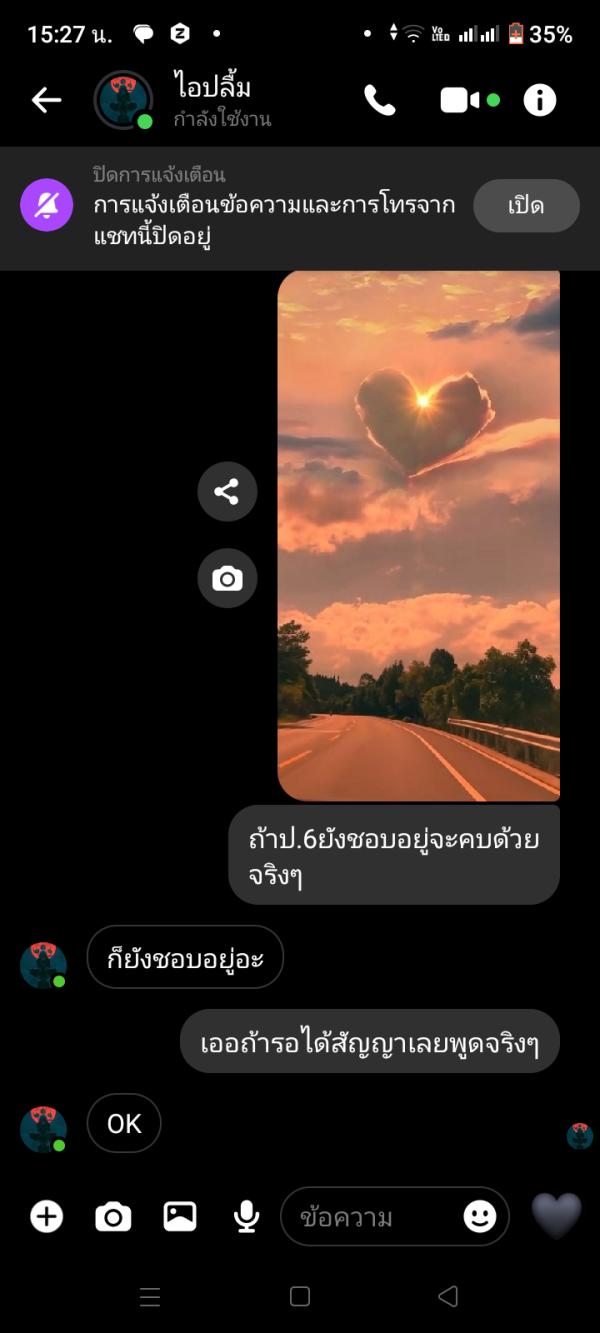
Task: Go back from the chat
Action: tap(46, 100)
